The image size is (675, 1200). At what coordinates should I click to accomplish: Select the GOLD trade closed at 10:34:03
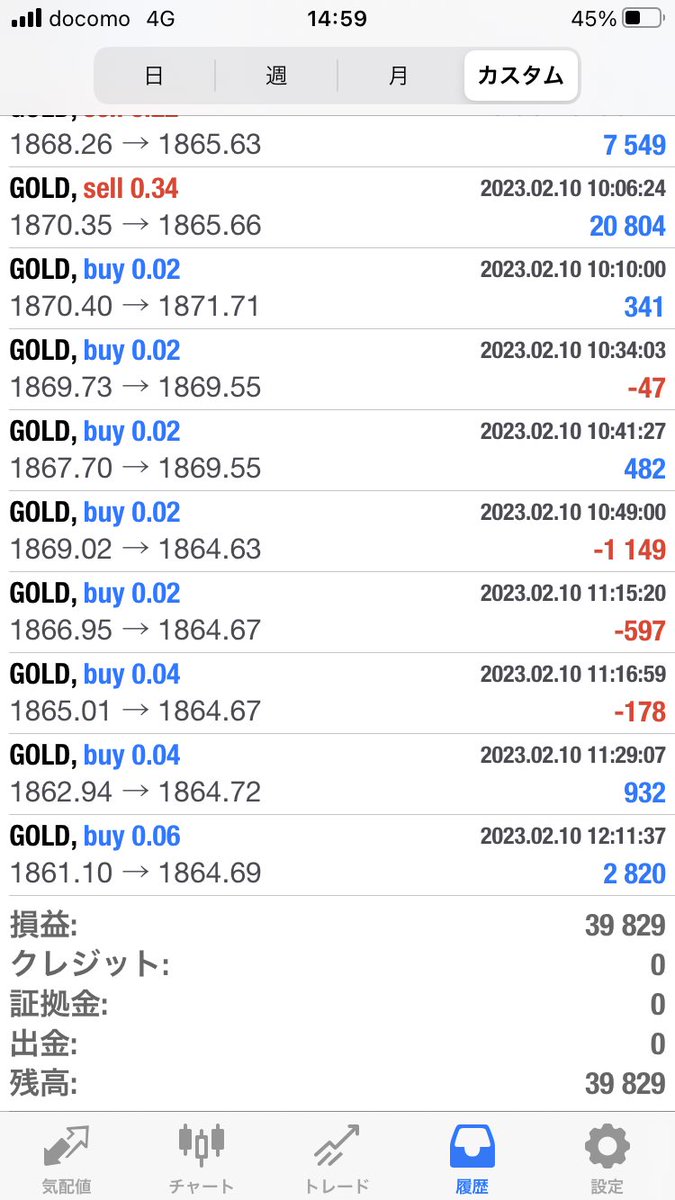click(337, 369)
